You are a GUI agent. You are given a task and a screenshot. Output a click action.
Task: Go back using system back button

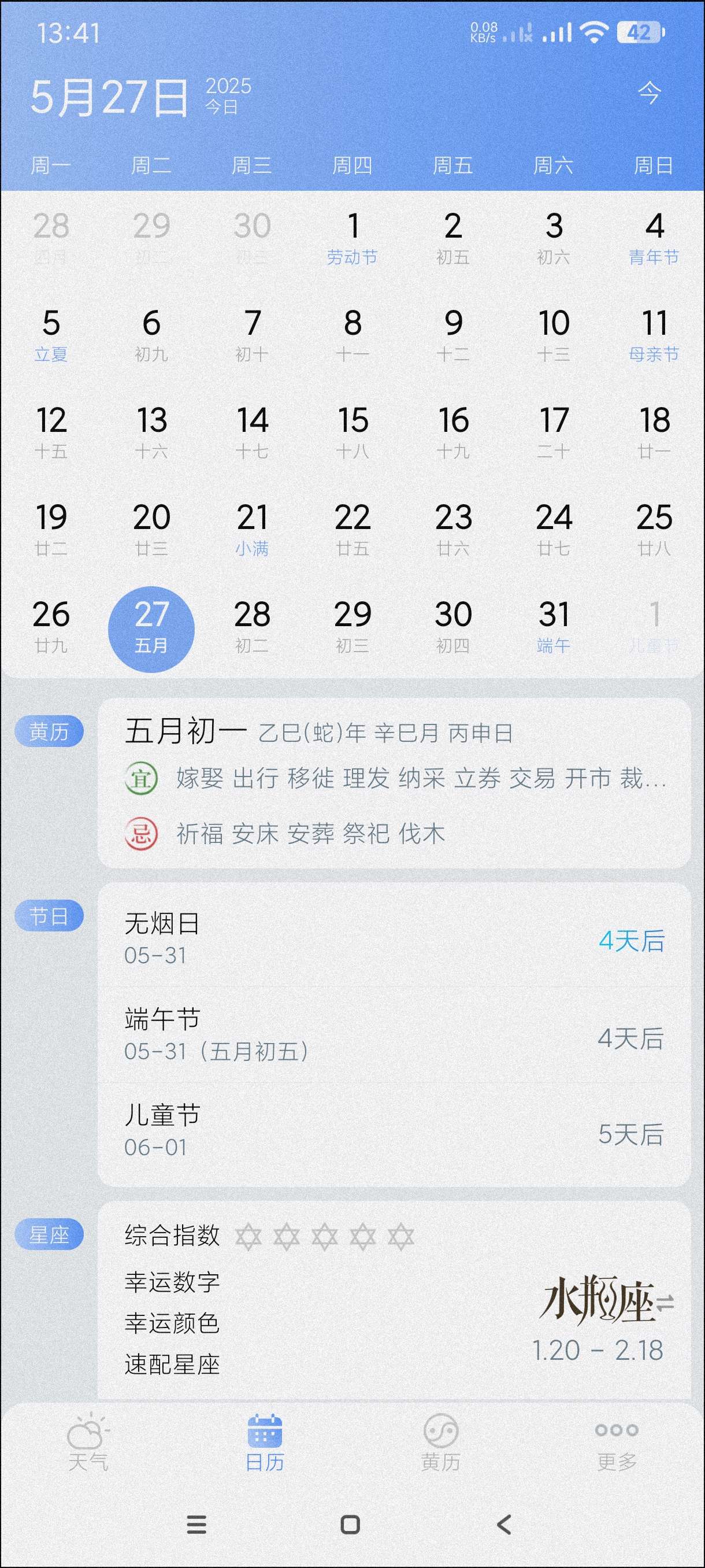pyautogui.click(x=504, y=1523)
